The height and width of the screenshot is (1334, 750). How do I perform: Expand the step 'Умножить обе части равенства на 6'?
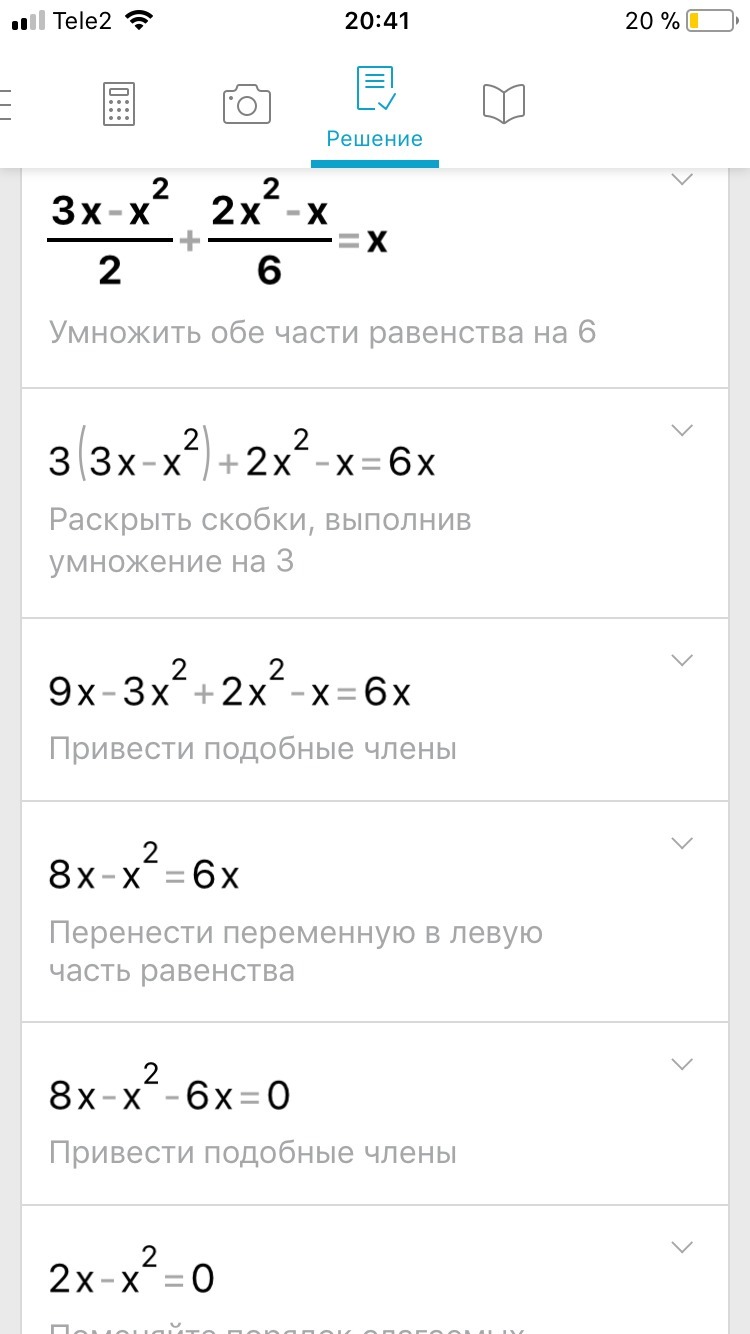tap(682, 180)
